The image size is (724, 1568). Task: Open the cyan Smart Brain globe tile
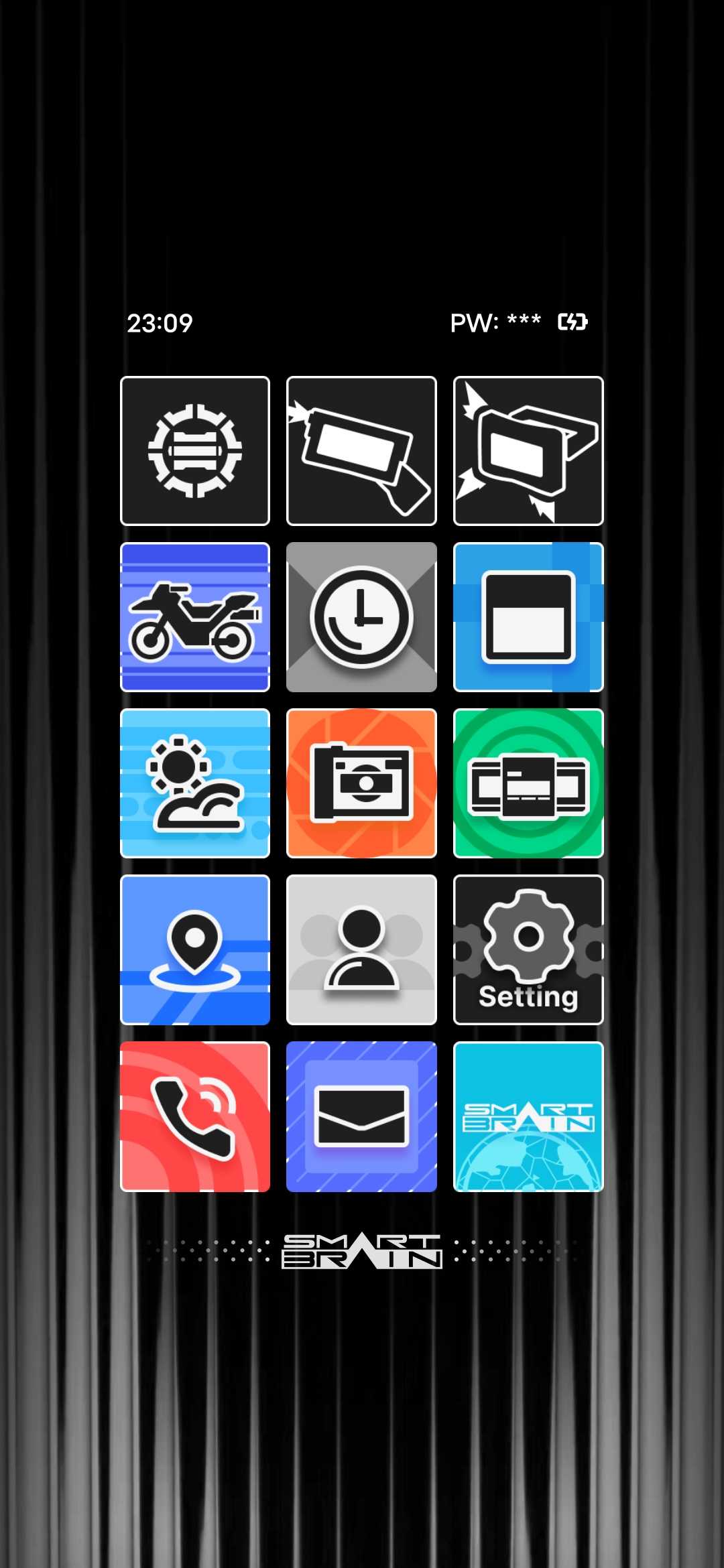(528, 1116)
